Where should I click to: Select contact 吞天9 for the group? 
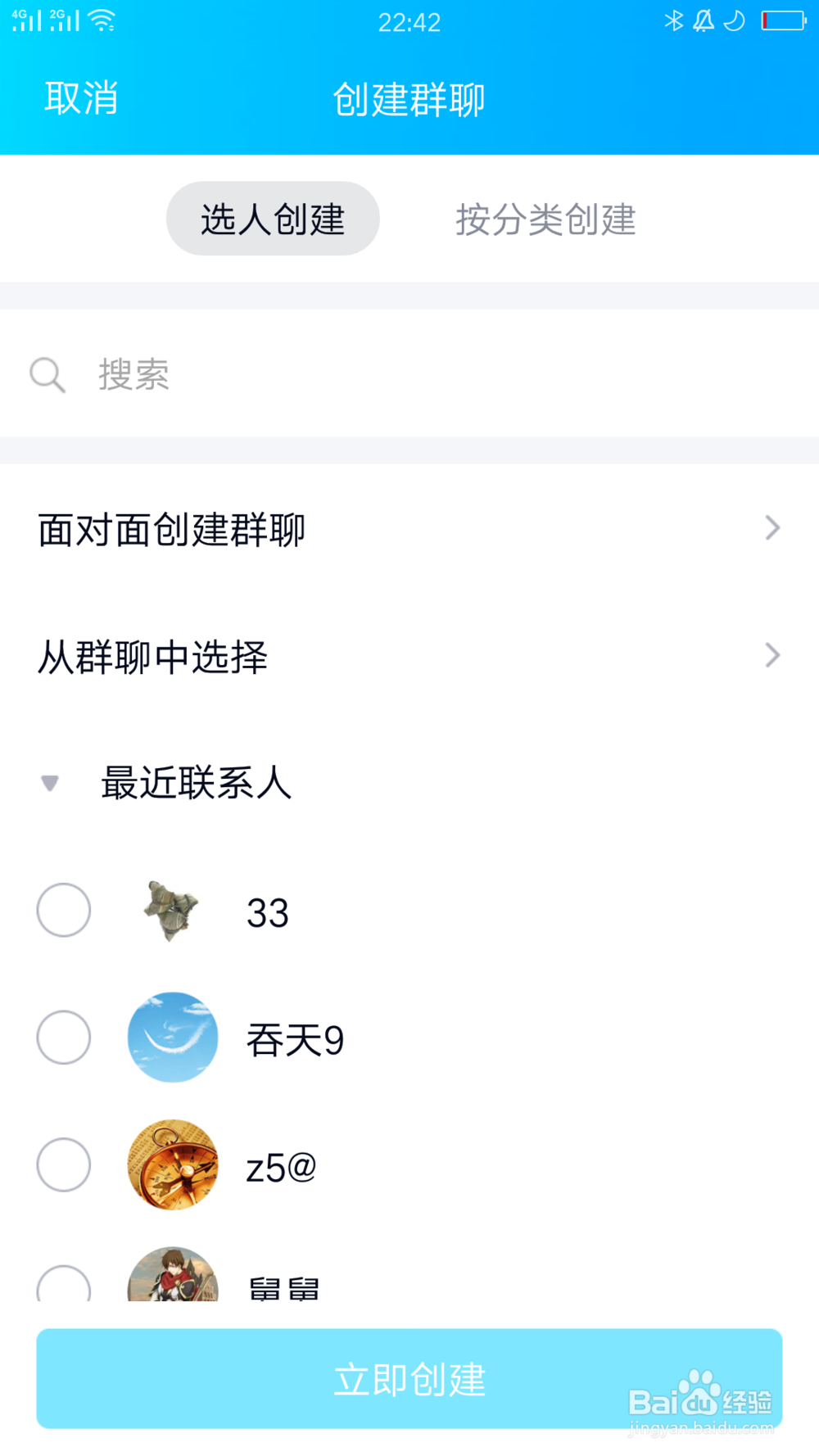(x=63, y=1037)
